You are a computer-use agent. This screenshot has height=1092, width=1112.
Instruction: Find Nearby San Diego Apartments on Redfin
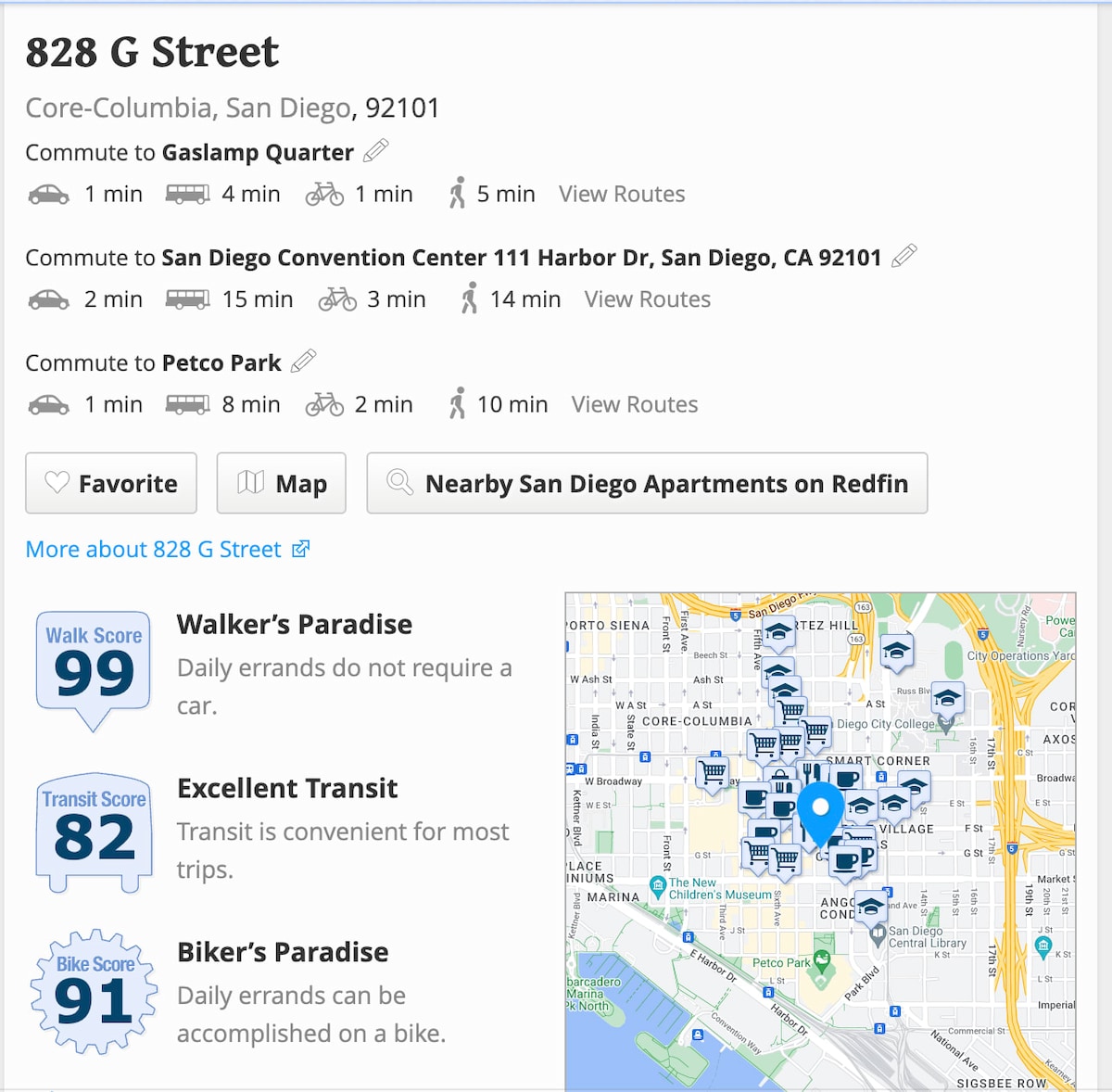647,483
